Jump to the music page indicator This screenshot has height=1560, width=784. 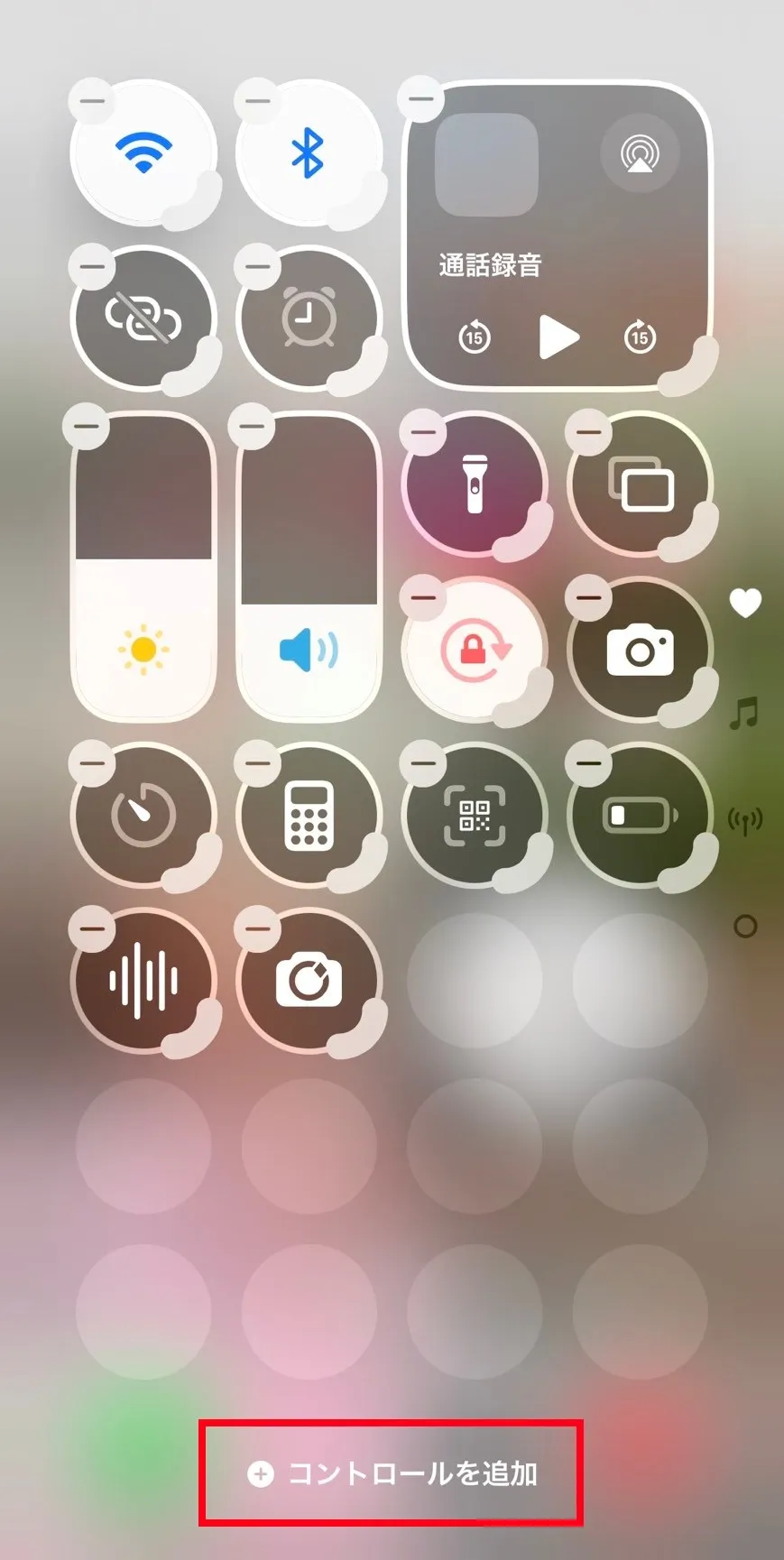(744, 714)
